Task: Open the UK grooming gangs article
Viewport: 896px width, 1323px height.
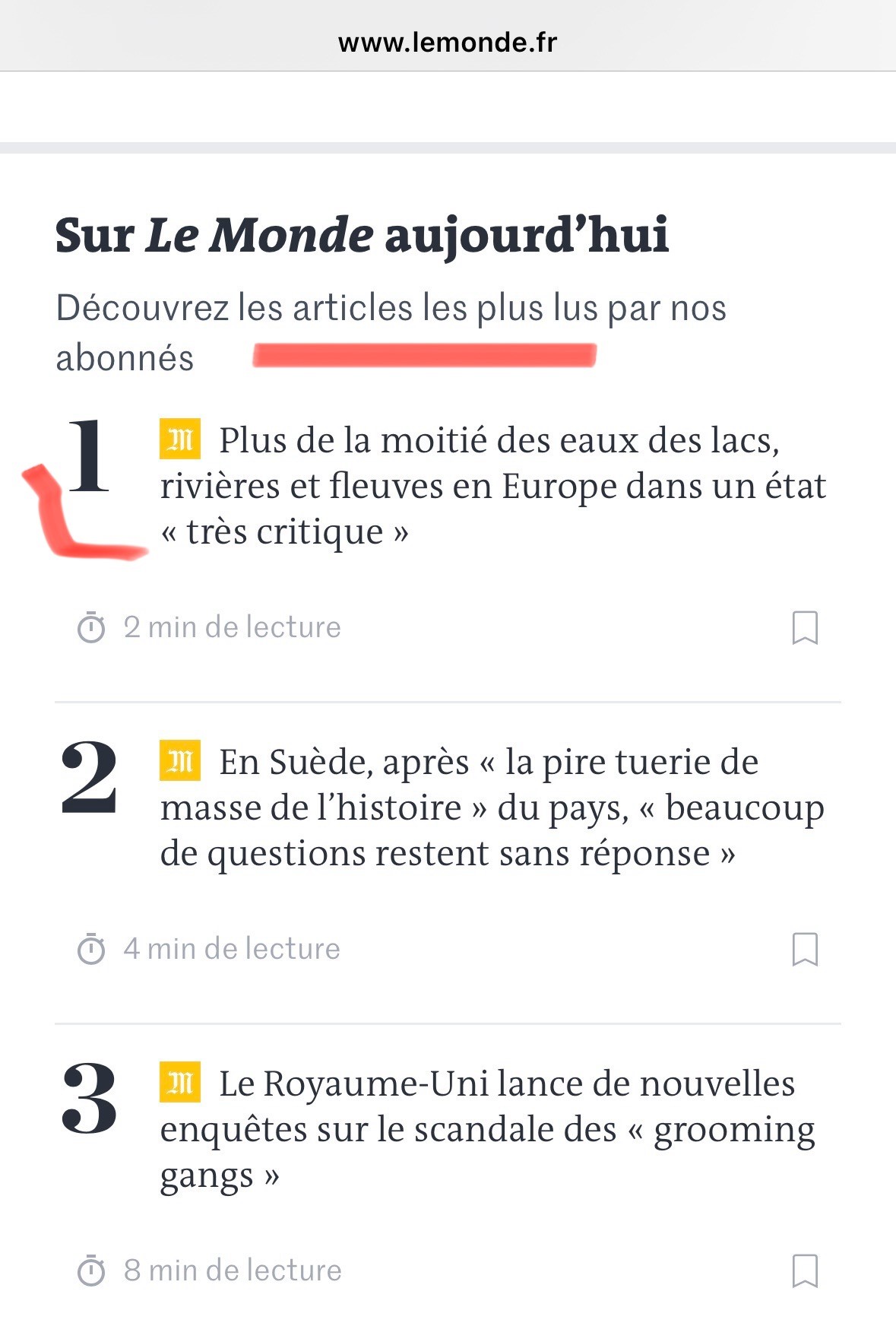Action: 486,1129
